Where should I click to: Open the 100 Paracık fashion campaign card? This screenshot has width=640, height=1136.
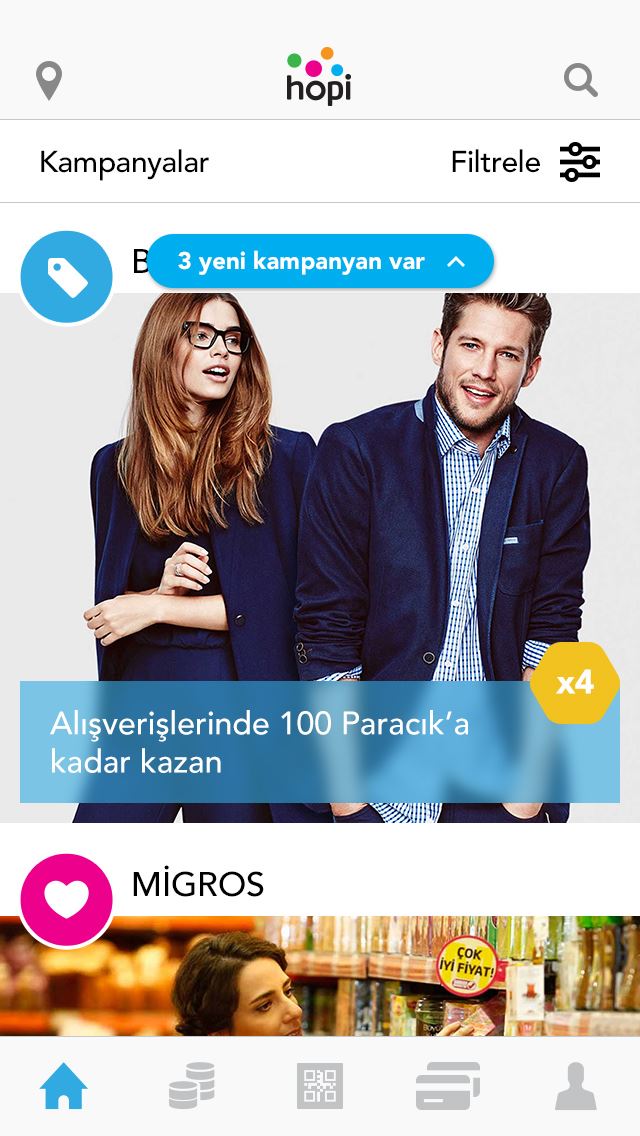(x=320, y=558)
